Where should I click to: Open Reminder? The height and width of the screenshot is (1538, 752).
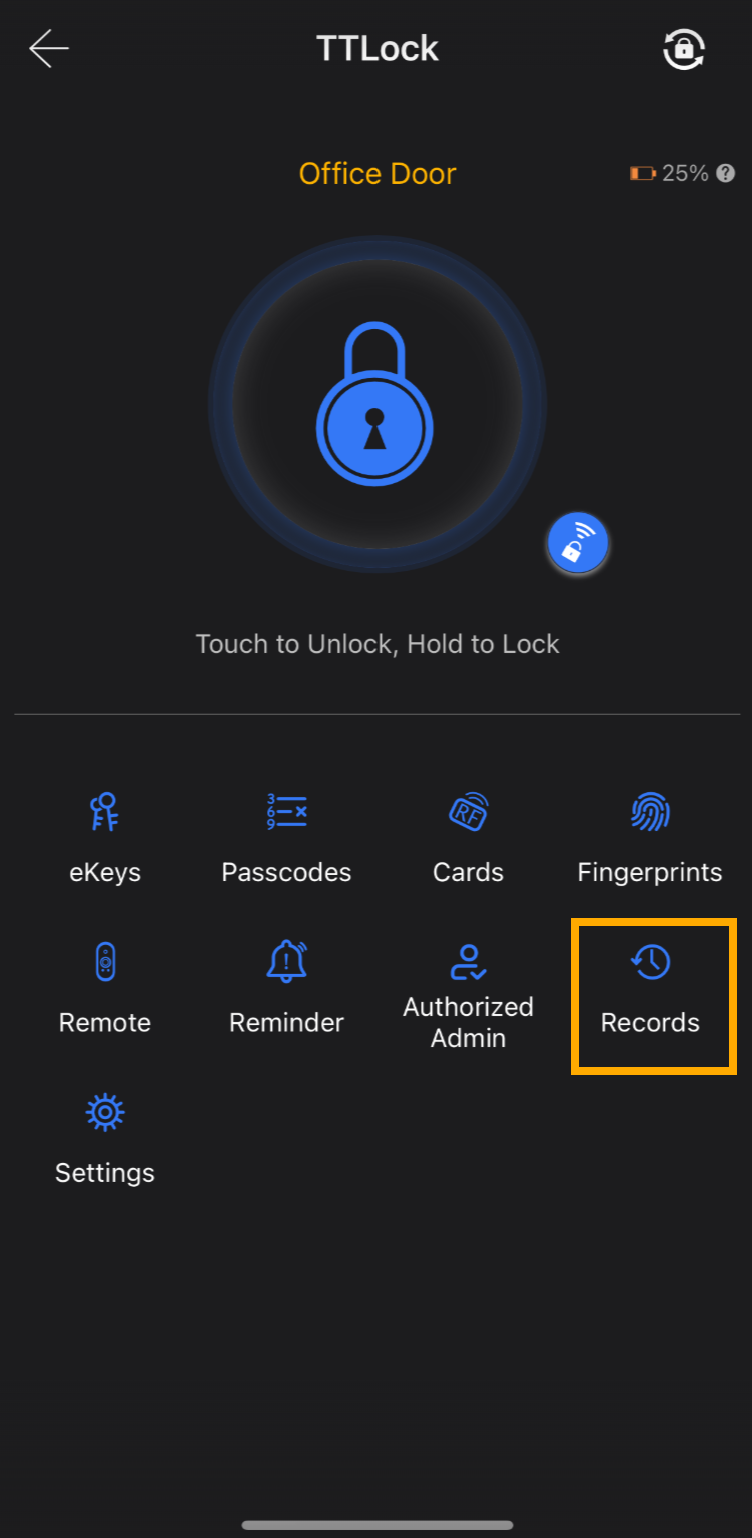coord(286,988)
